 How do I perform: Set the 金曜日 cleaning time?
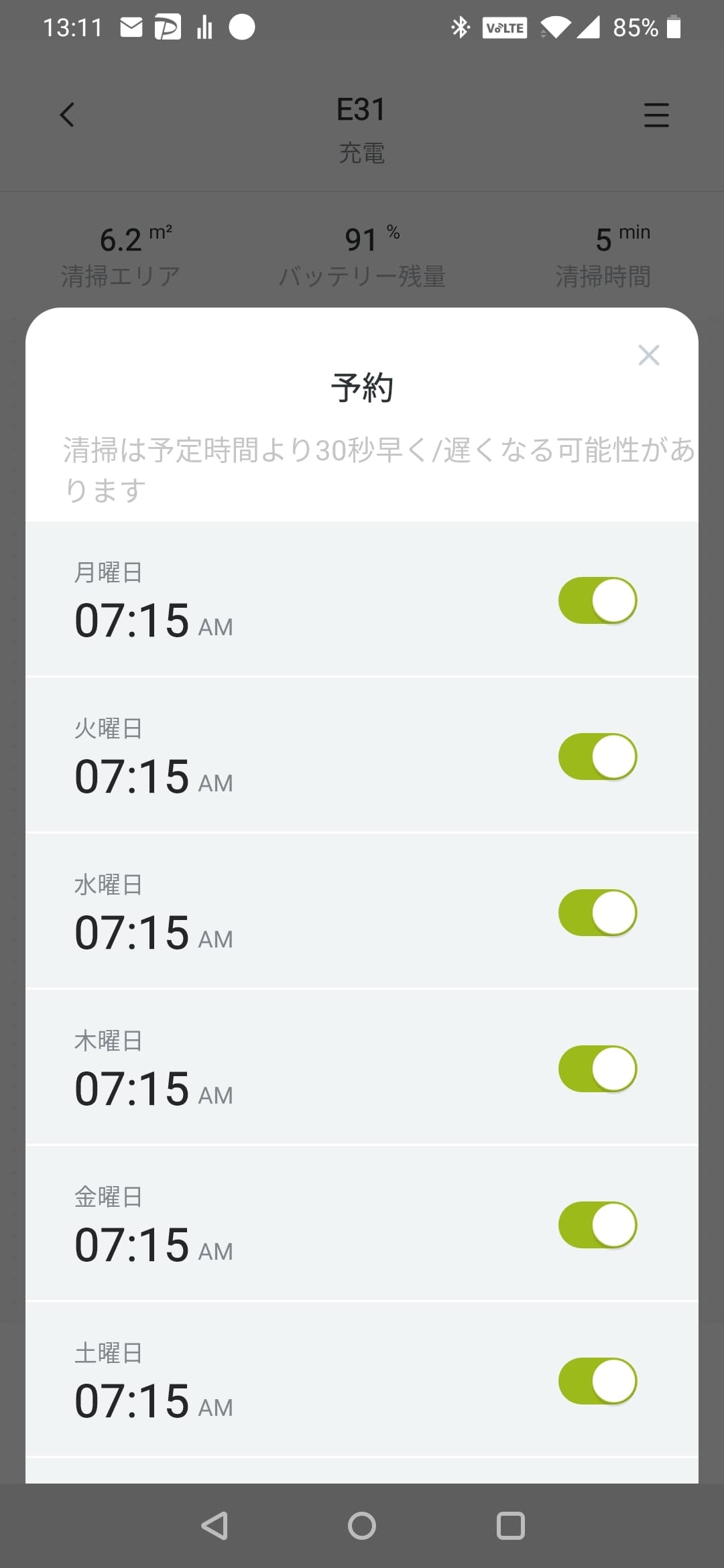(154, 1244)
